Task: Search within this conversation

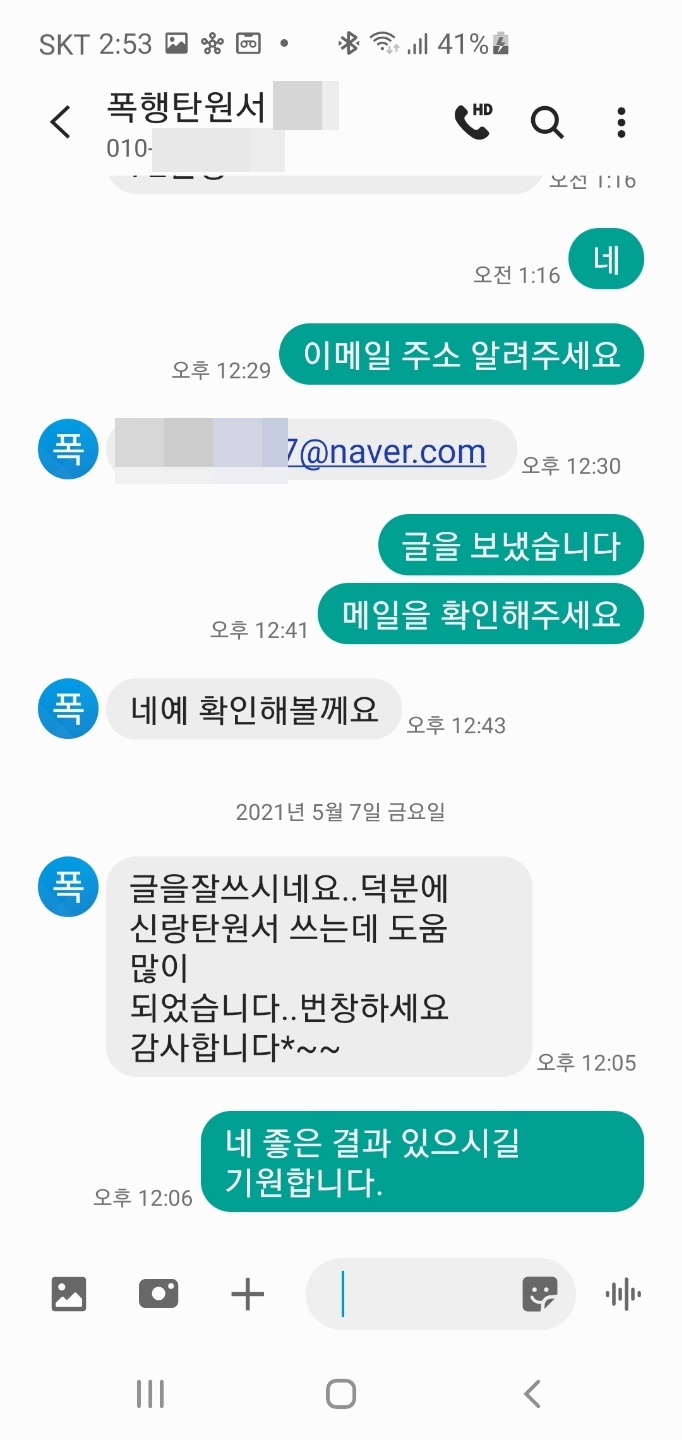Action: click(x=547, y=122)
